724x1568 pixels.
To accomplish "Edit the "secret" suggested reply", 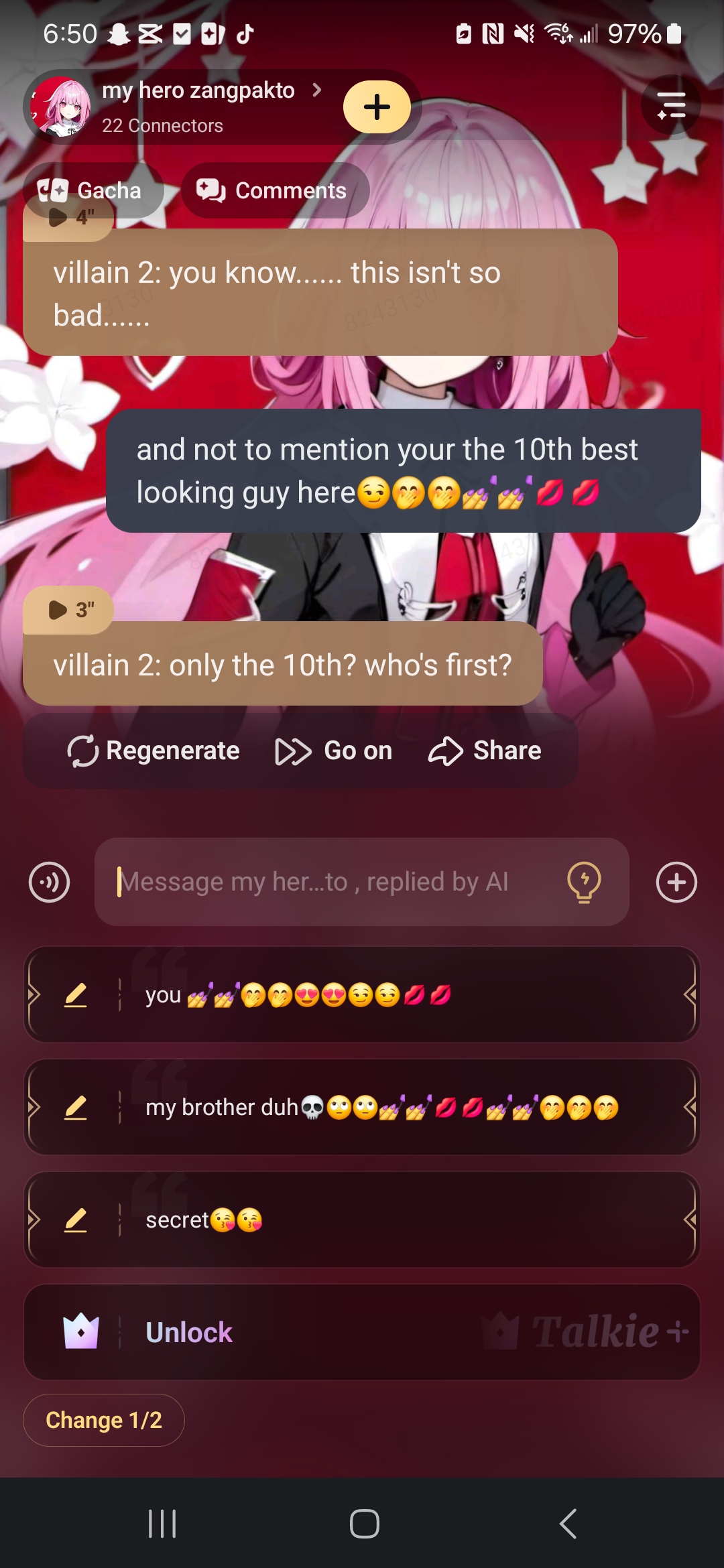I will pyautogui.click(x=76, y=1220).
